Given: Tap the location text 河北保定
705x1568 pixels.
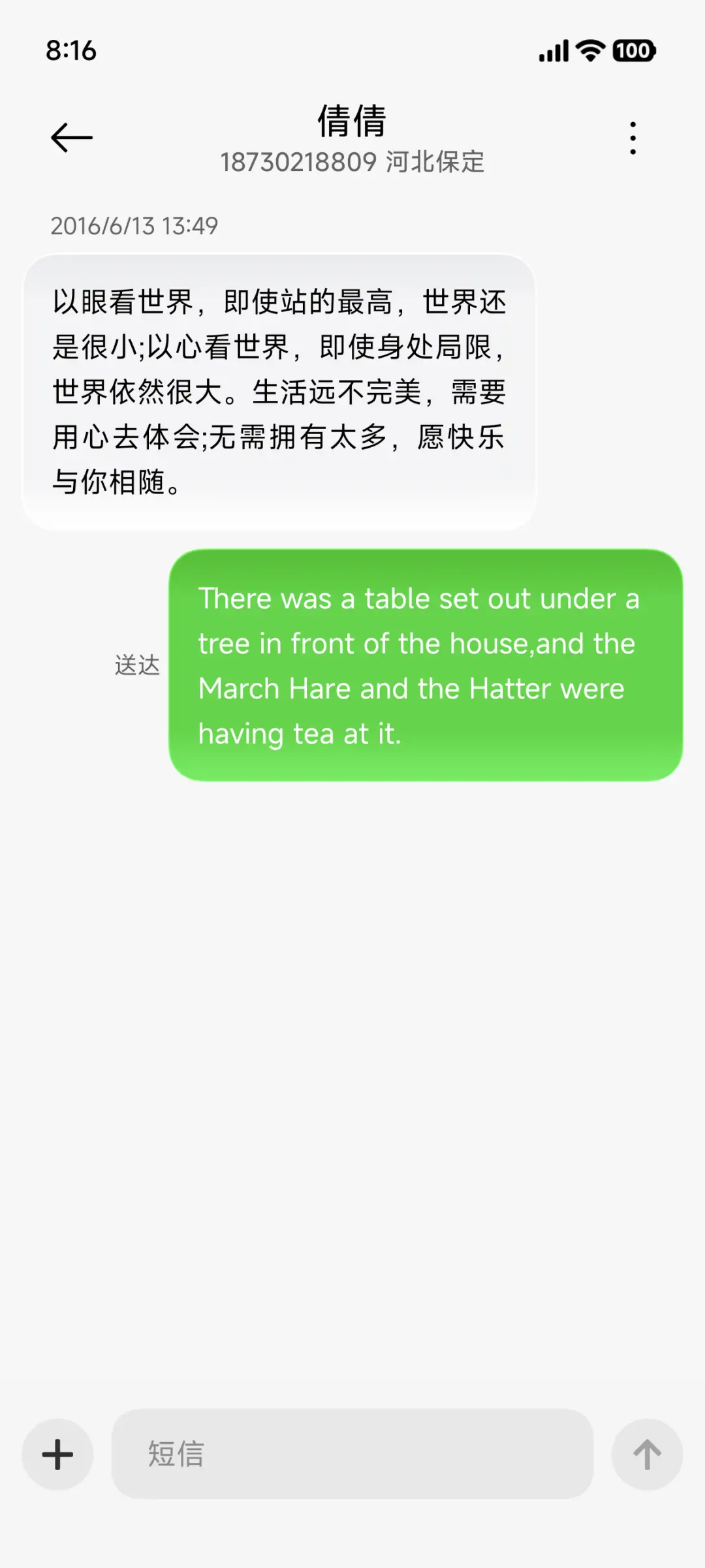Looking at the screenshot, I should [435, 161].
